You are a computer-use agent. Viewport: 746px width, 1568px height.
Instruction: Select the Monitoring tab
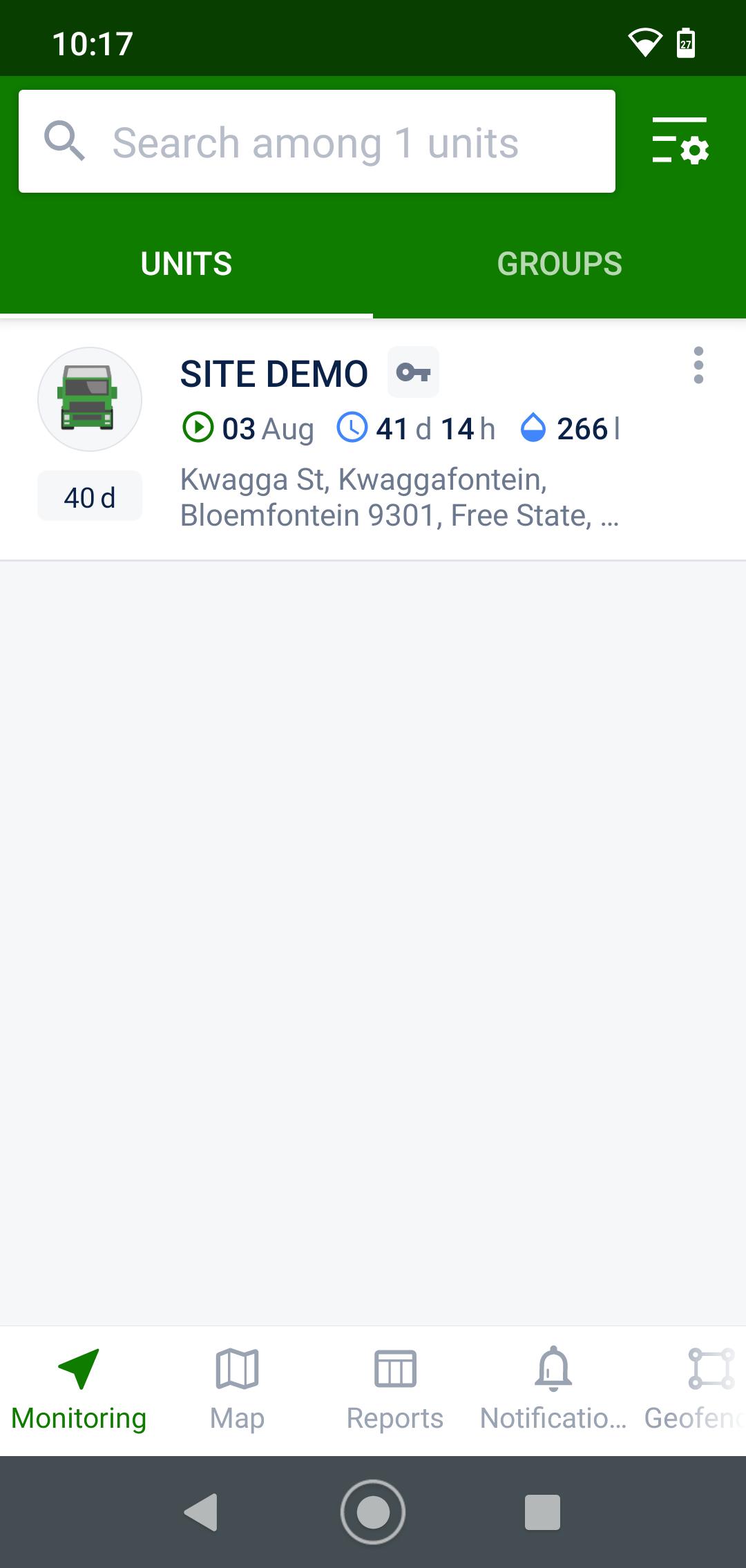79,1390
